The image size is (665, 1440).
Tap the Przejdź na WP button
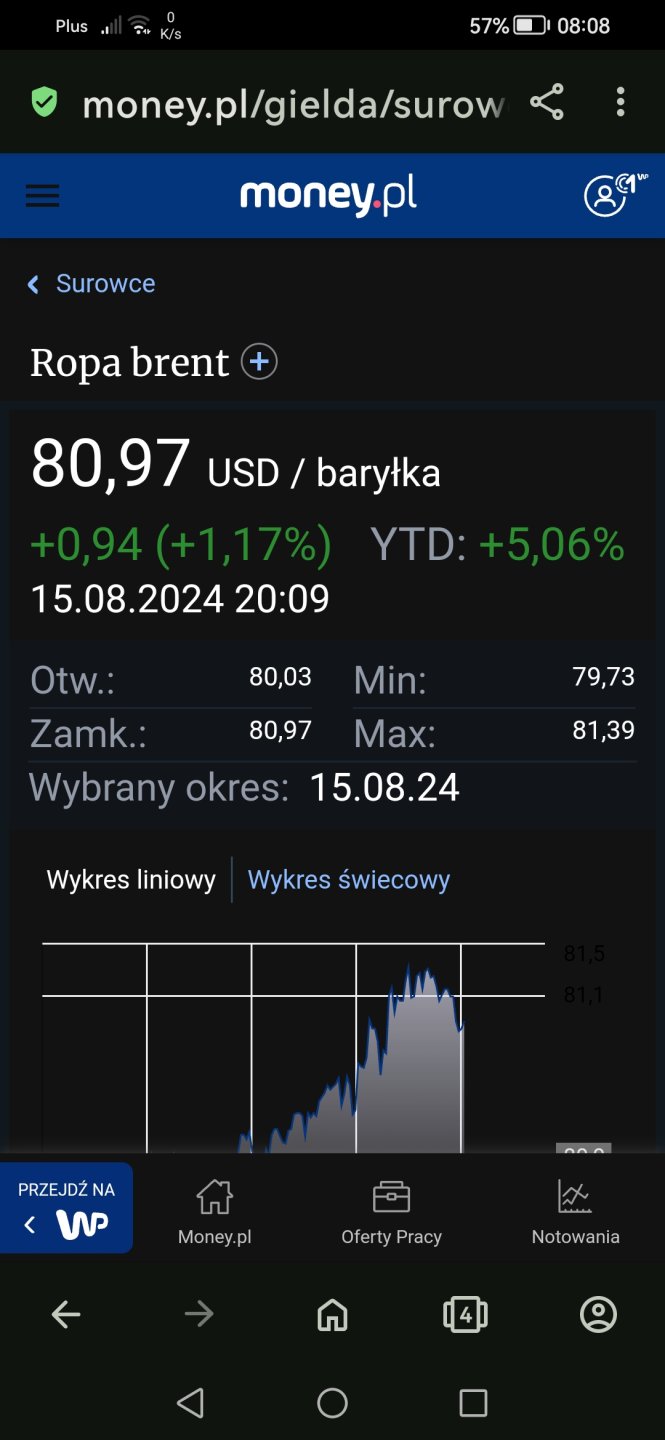click(x=66, y=1208)
